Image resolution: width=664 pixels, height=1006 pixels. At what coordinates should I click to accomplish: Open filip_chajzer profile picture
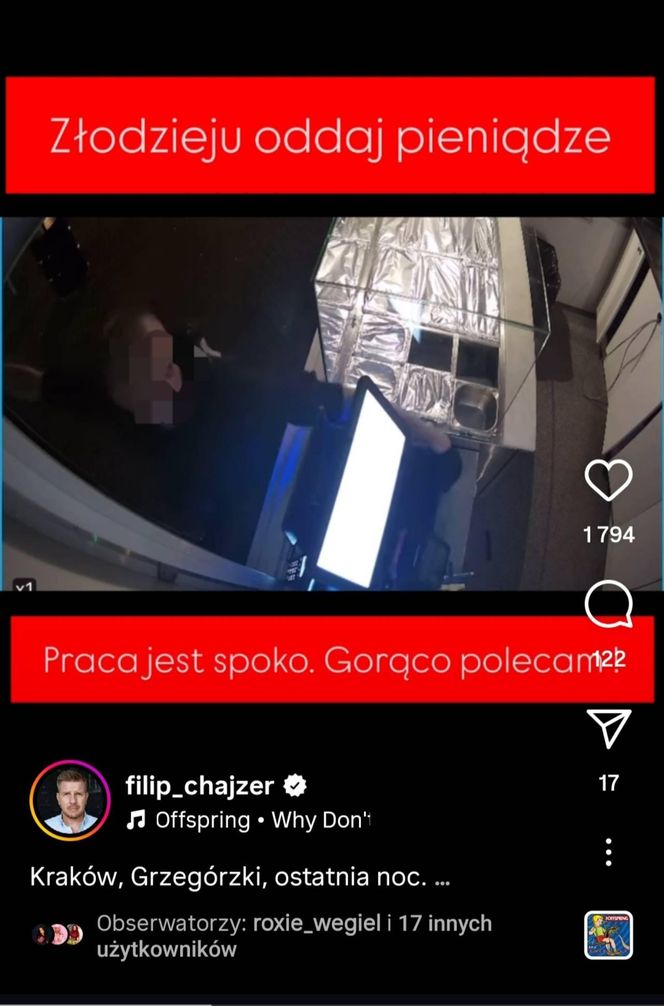pyautogui.click(x=69, y=800)
